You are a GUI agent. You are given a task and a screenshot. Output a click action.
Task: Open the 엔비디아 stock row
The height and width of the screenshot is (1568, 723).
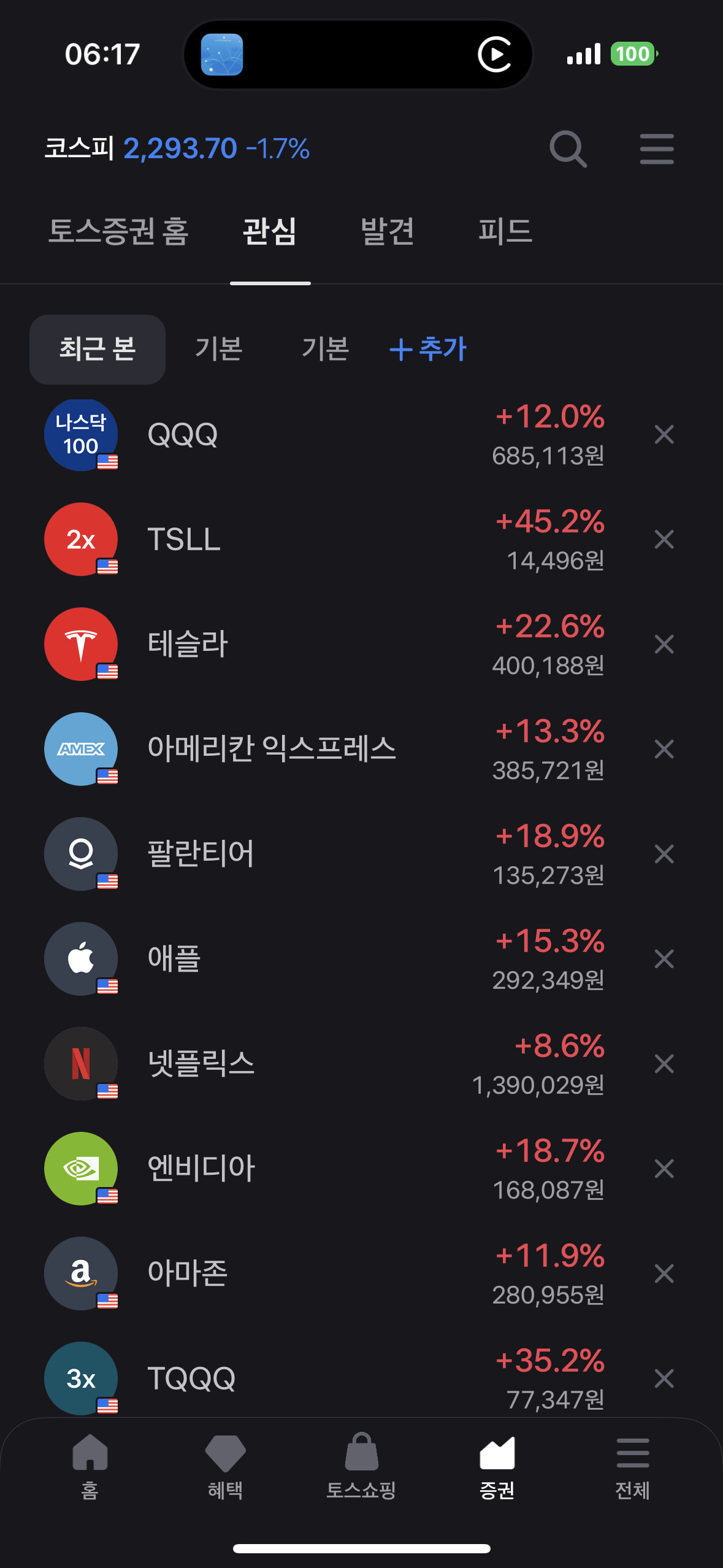point(201,1169)
